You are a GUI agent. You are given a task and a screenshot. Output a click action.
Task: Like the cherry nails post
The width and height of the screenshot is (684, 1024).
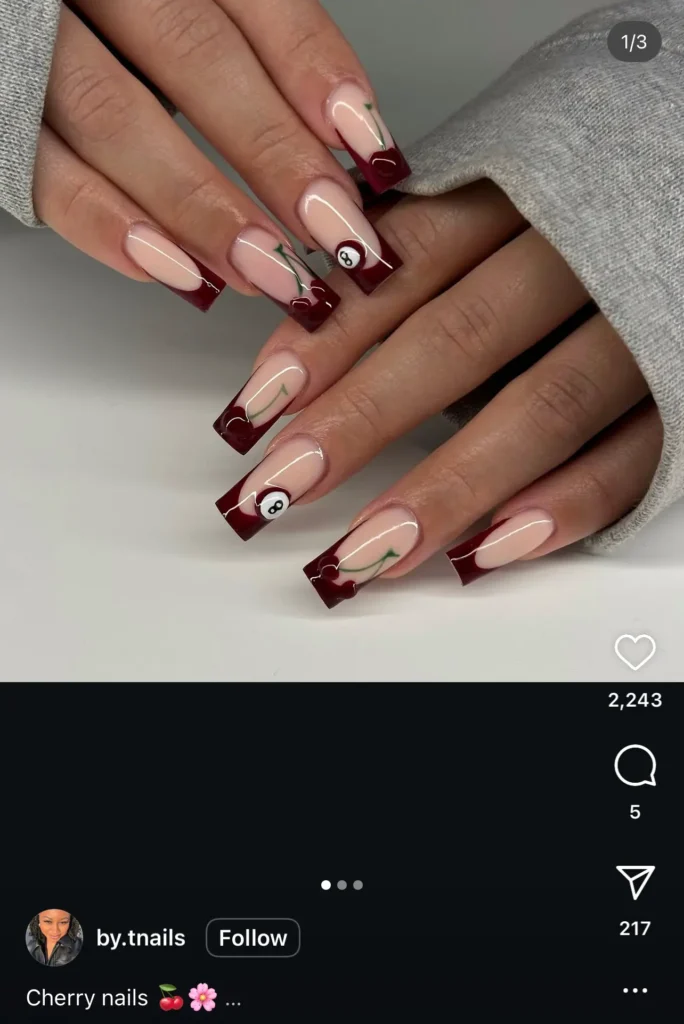click(x=635, y=653)
